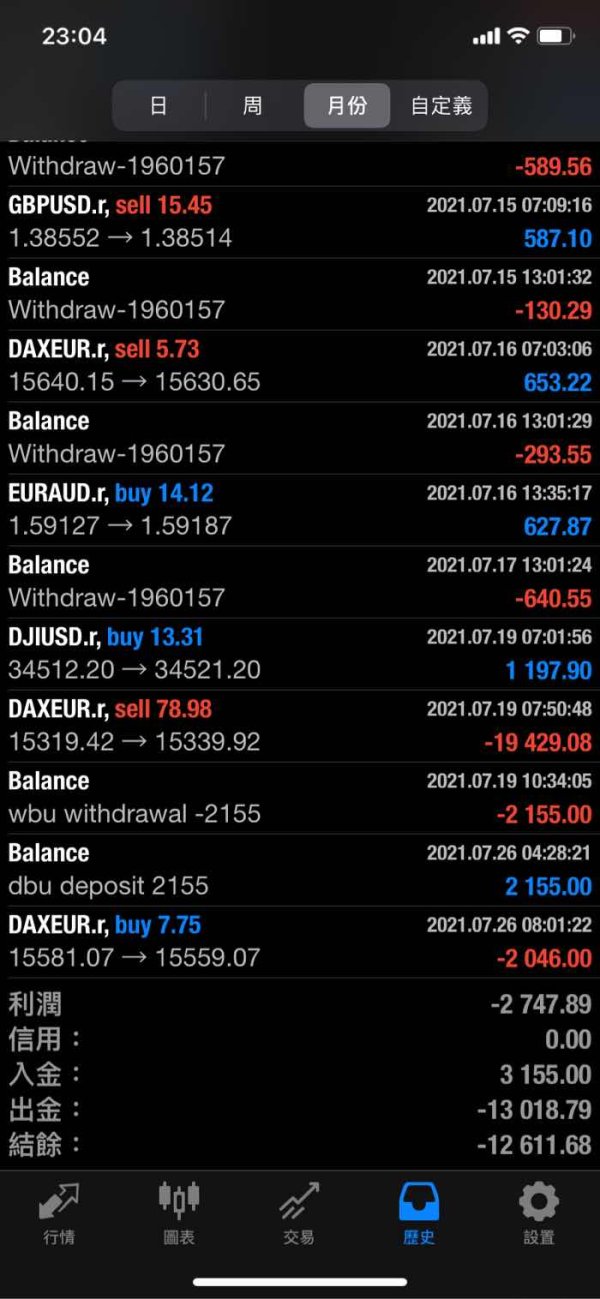
Task: Open the wbu withdrawal -2155 entry
Action: click(300, 798)
